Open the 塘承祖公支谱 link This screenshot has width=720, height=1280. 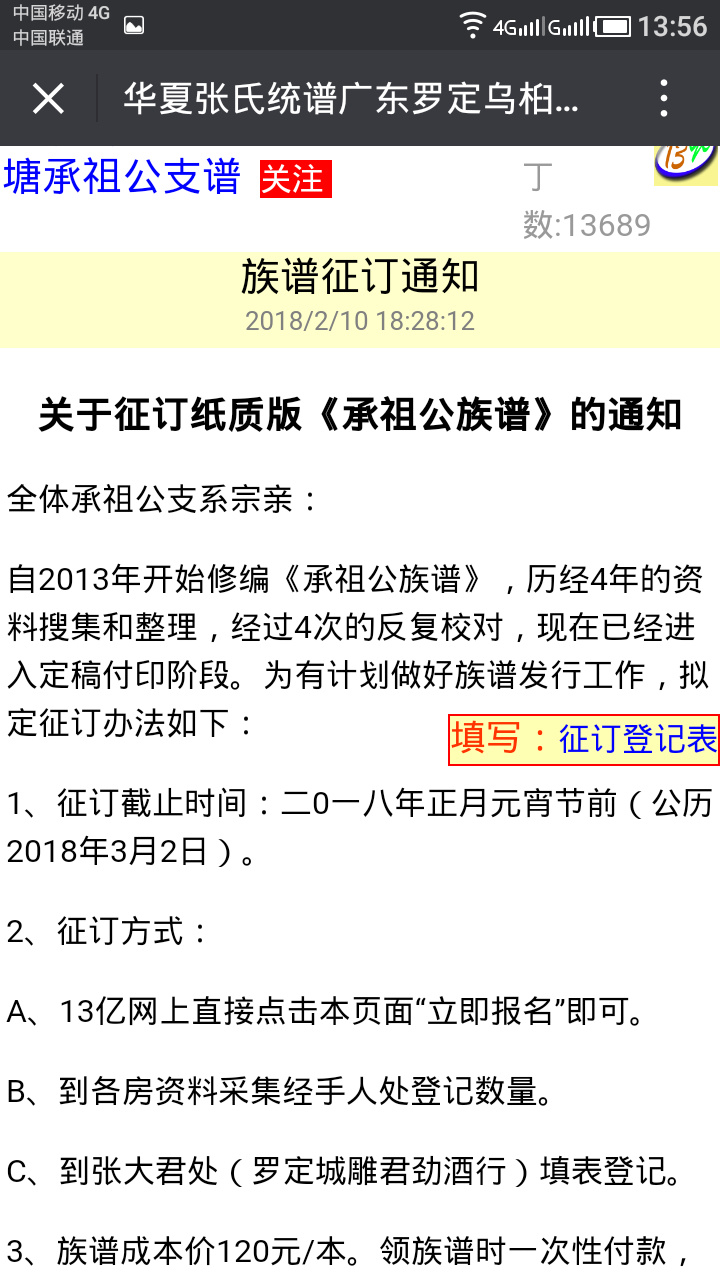point(122,177)
